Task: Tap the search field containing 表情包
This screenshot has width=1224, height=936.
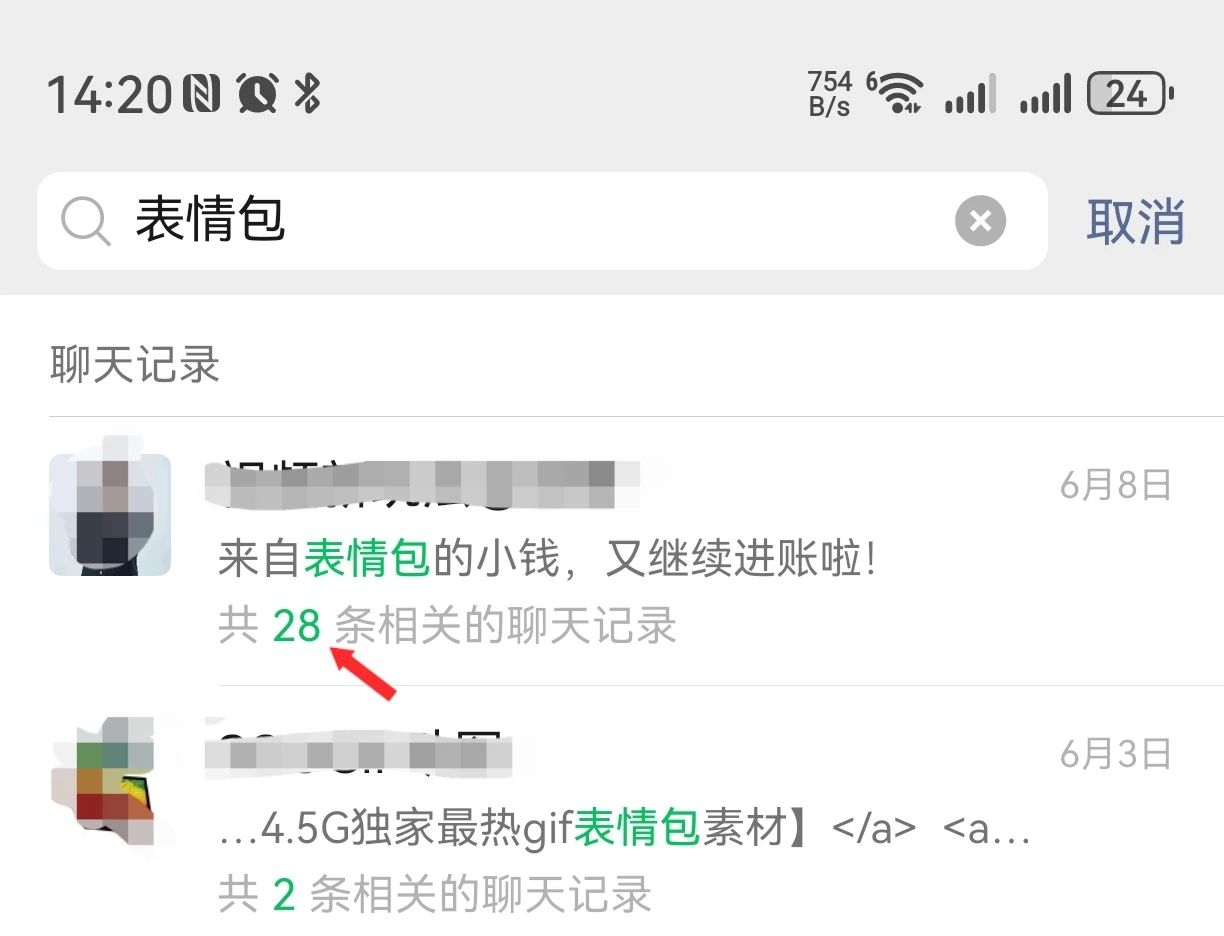Action: [x=520, y=221]
